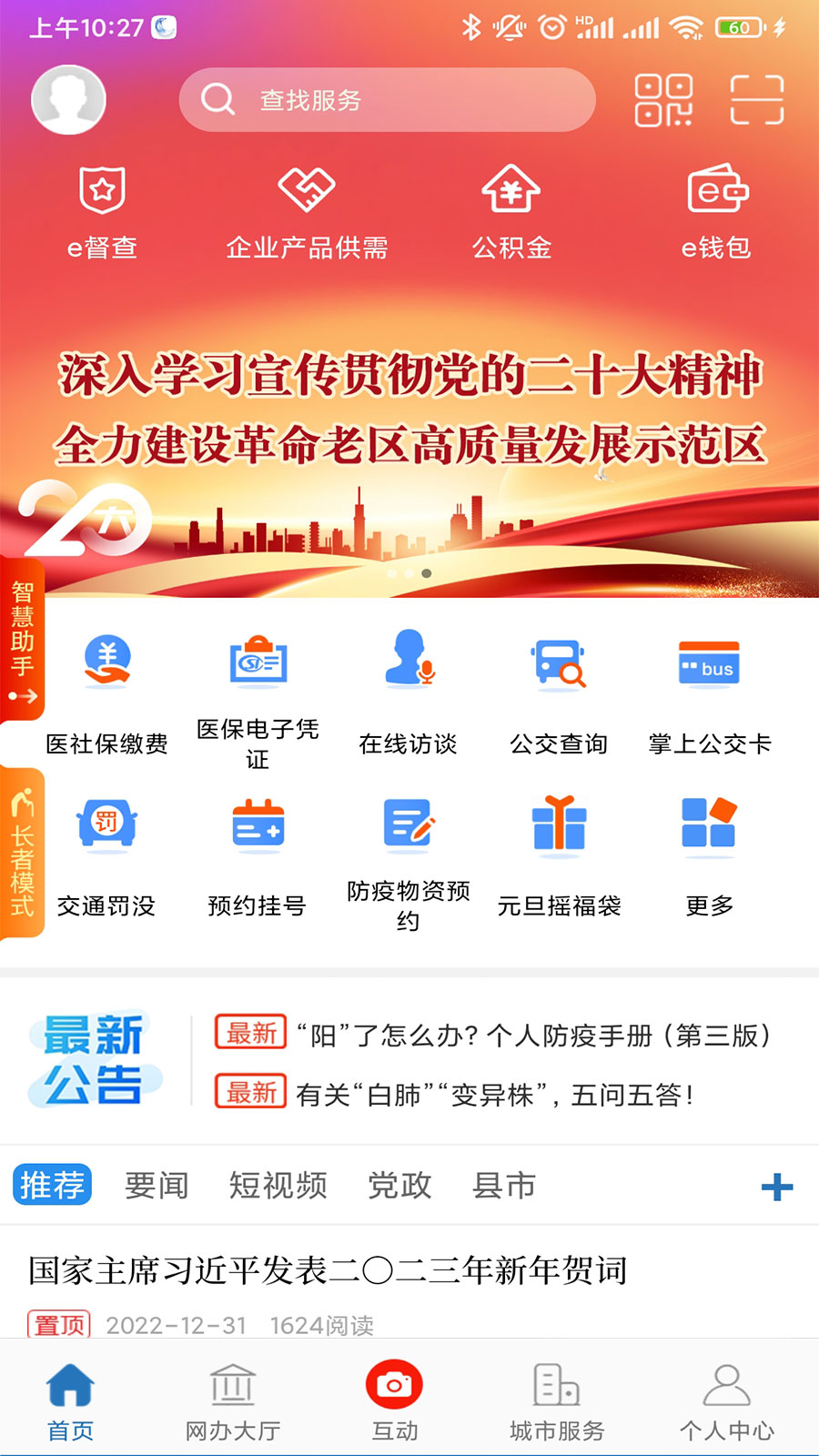Open 医社保缴费 service

tap(106, 693)
